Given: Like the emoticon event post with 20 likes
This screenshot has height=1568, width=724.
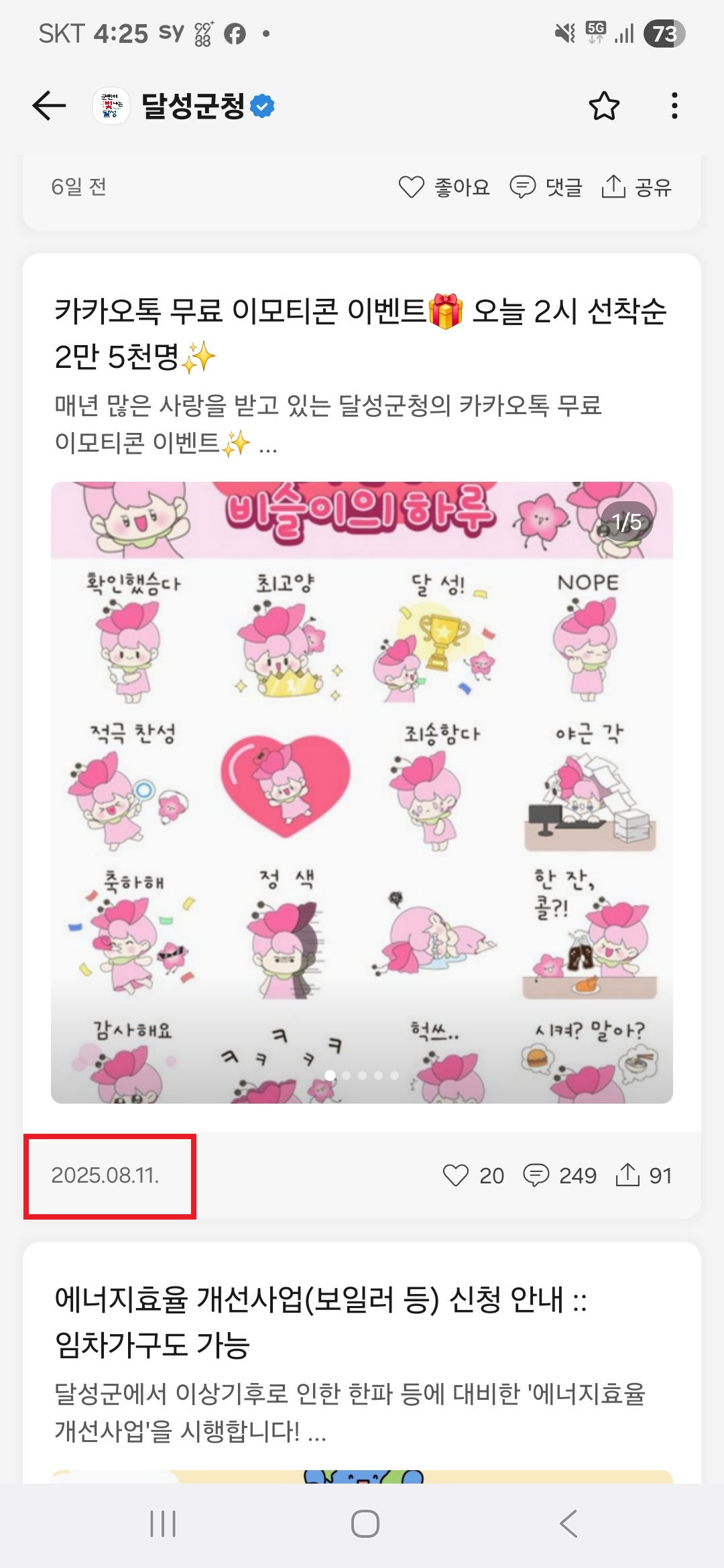Looking at the screenshot, I should pyautogui.click(x=473, y=1175).
